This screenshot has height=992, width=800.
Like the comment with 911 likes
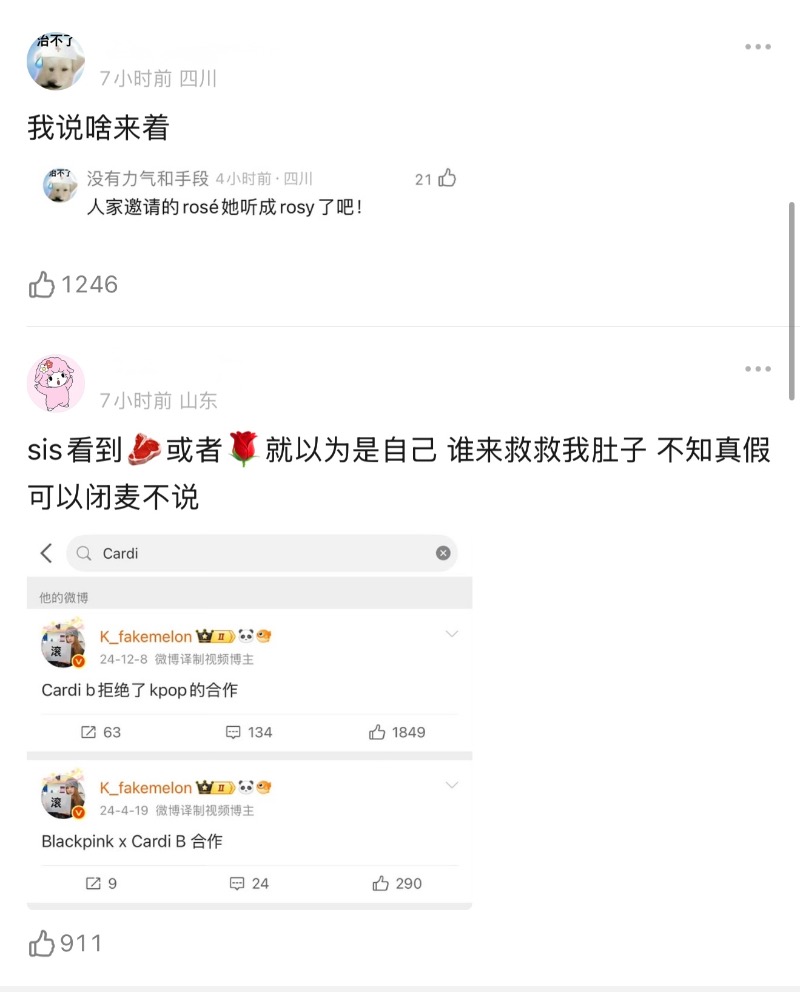tap(42, 943)
